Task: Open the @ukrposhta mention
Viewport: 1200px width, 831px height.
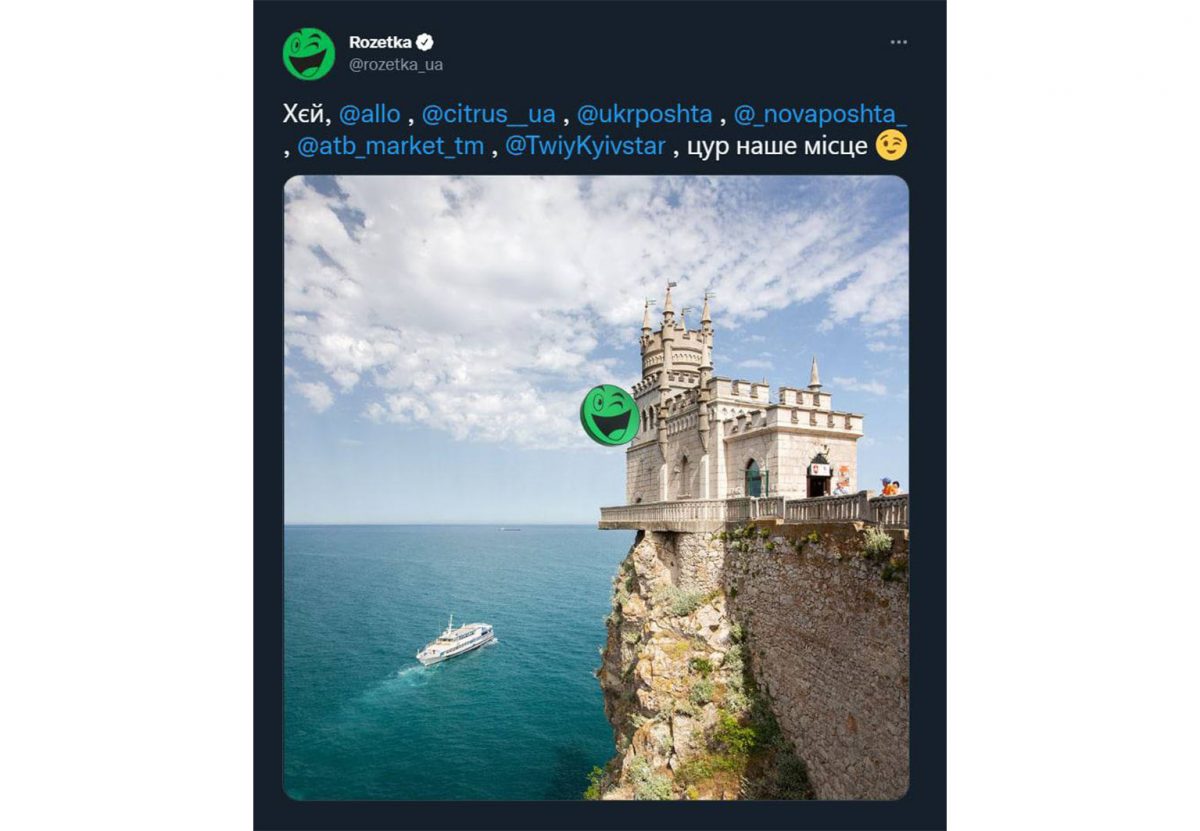Action: 644,114
